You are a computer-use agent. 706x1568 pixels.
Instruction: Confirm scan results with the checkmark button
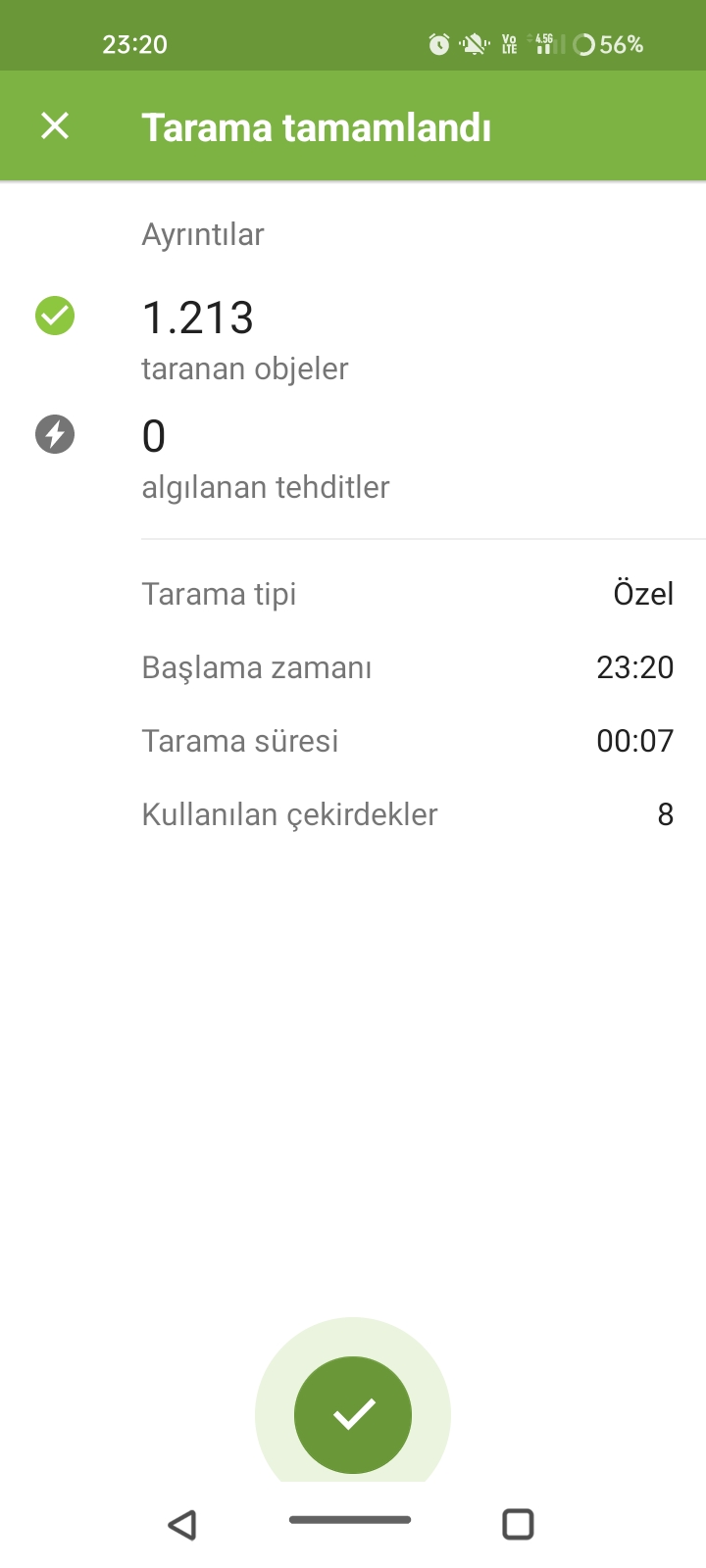point(353,1414)
